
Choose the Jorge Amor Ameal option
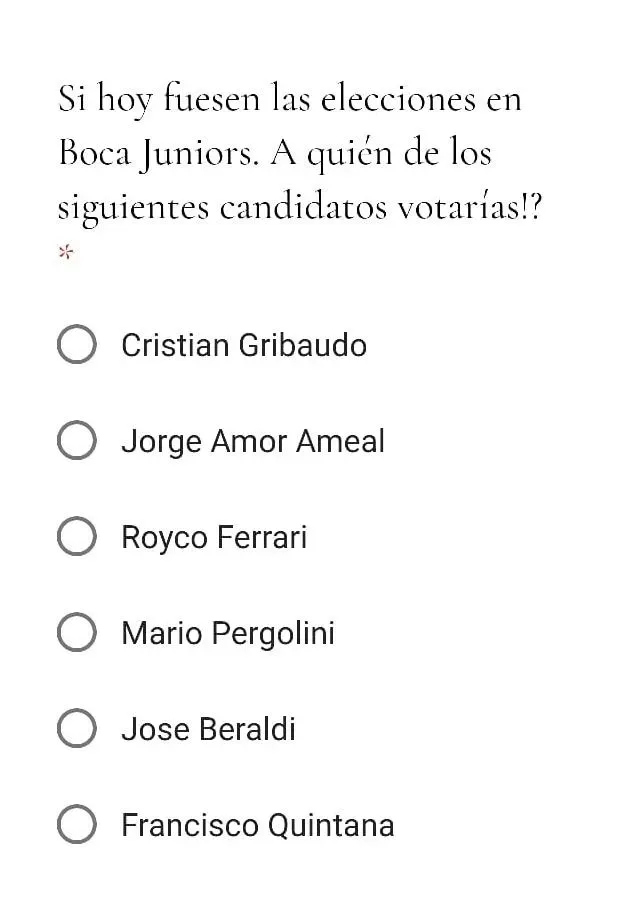(77, 441)
